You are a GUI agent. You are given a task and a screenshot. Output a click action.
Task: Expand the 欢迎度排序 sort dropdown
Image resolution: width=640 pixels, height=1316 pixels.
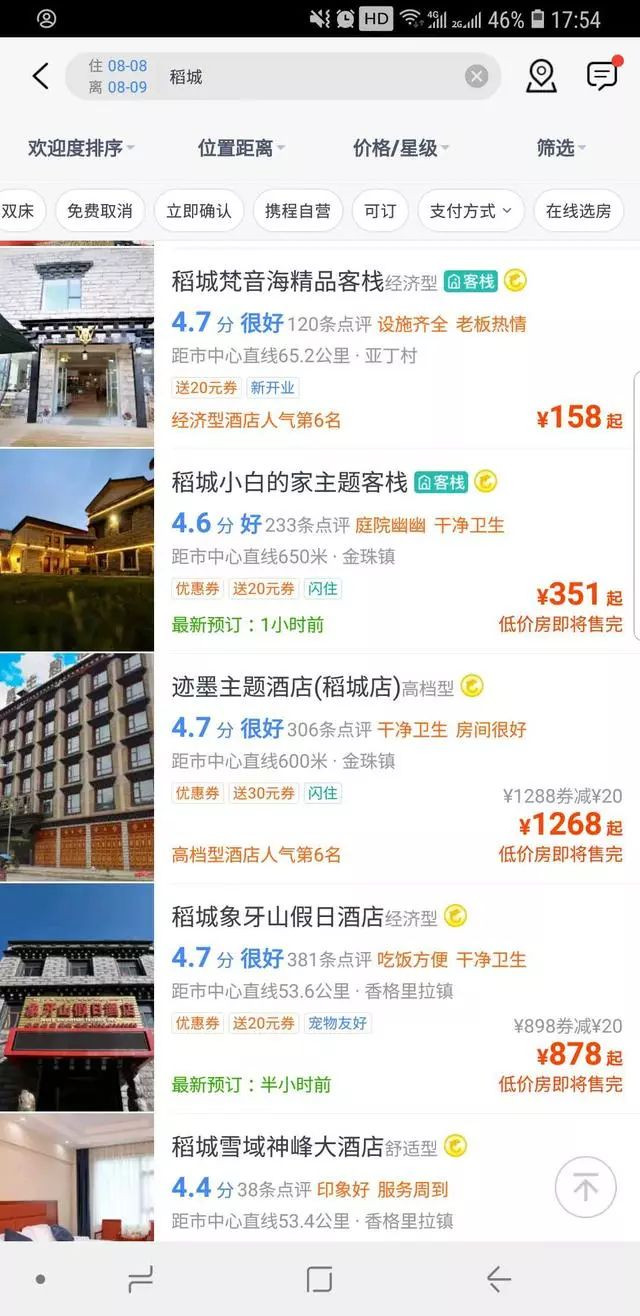pos(80,148)
